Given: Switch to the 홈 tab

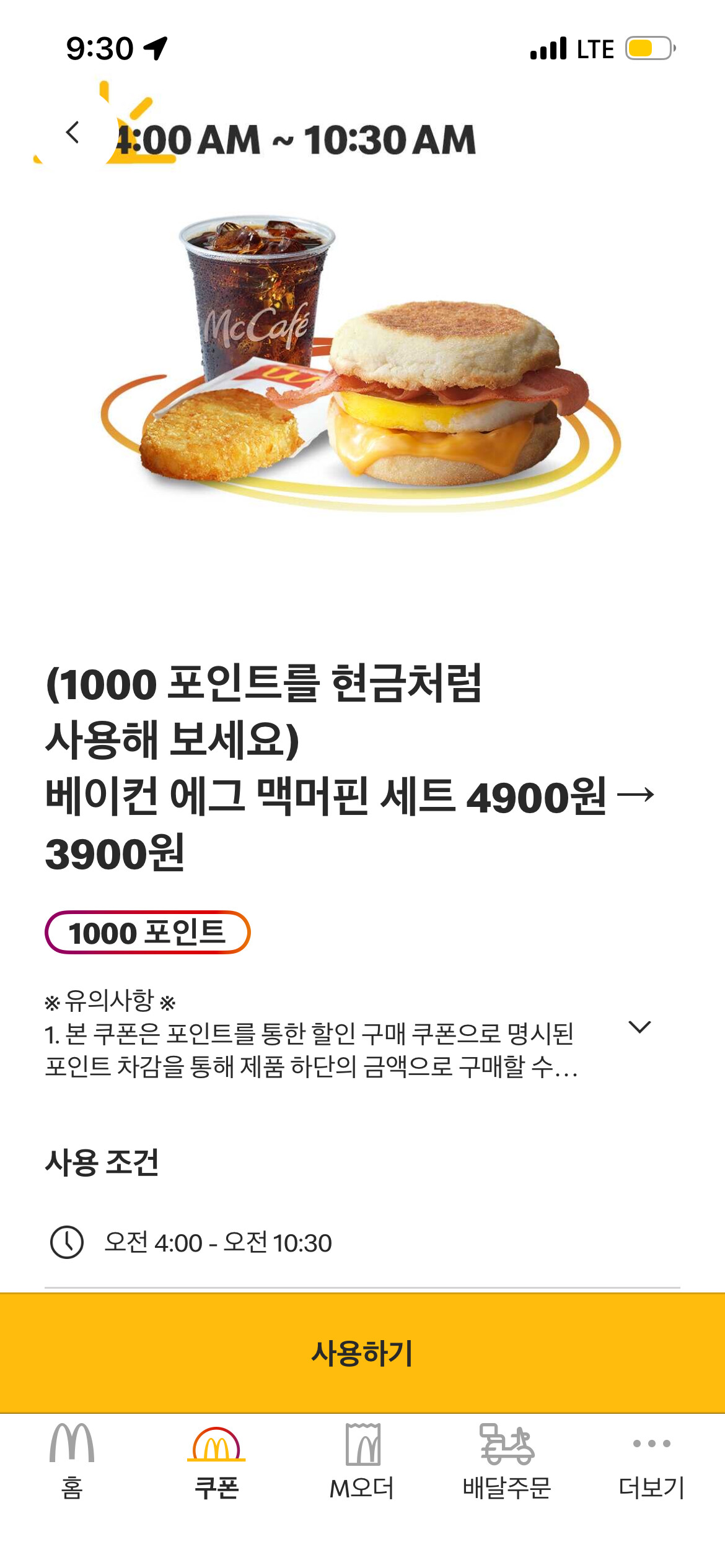Looking at the screenshot, I should click(x=72, y=1461).
